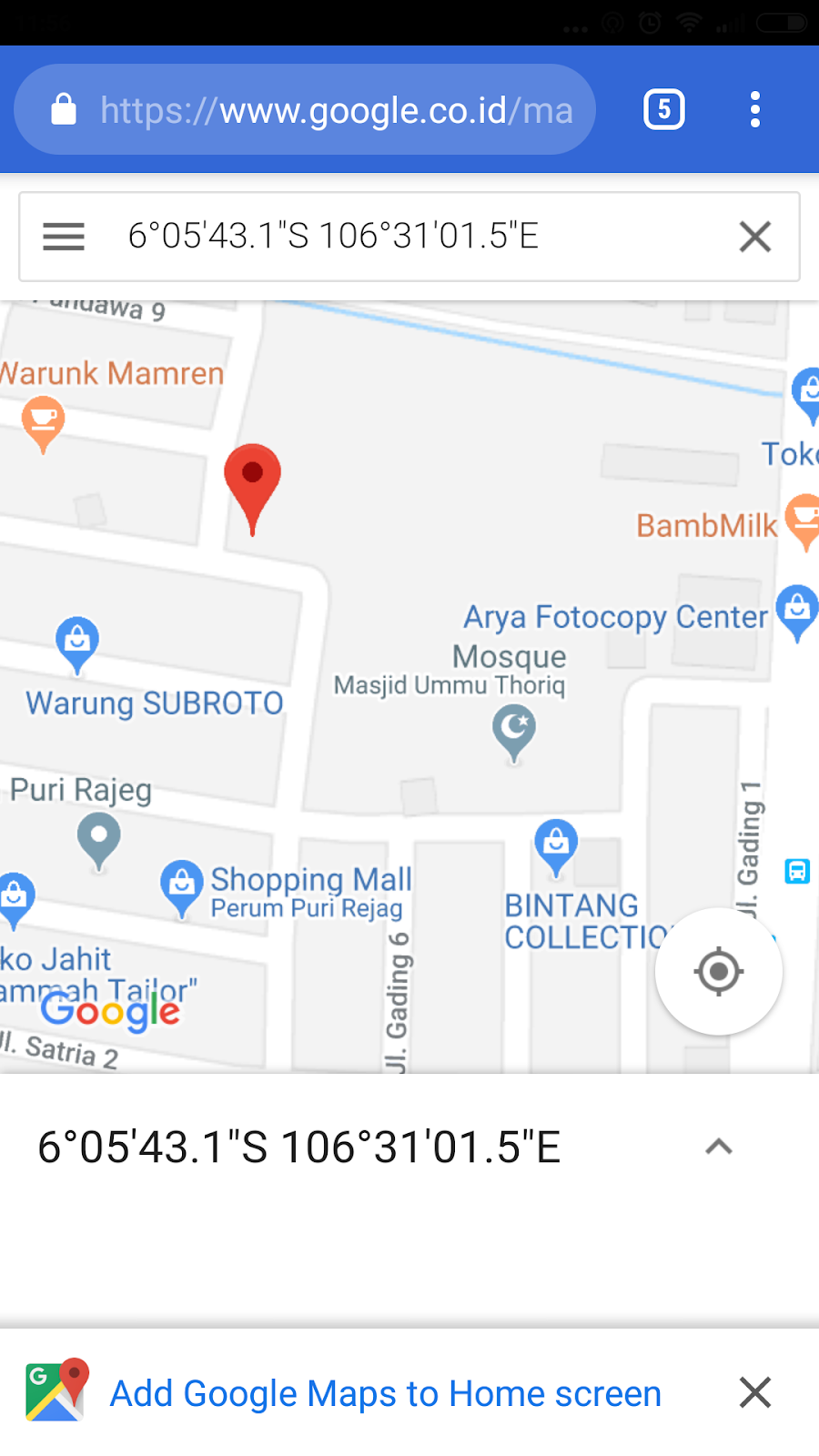Tap the coordinates search field
The height and width of the screenshot is (1456, 819).
coord(409,237)
